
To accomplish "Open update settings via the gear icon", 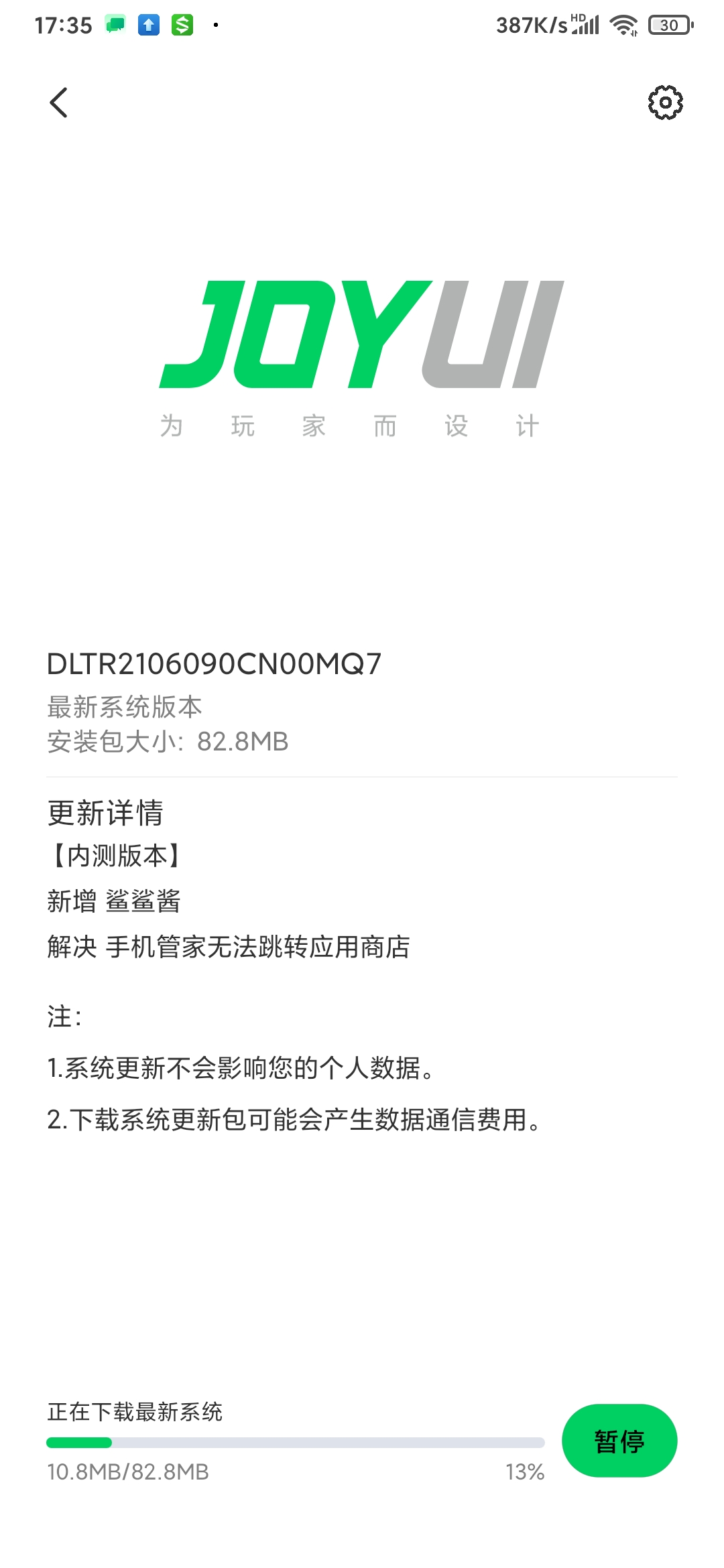I will click(665, 103).
